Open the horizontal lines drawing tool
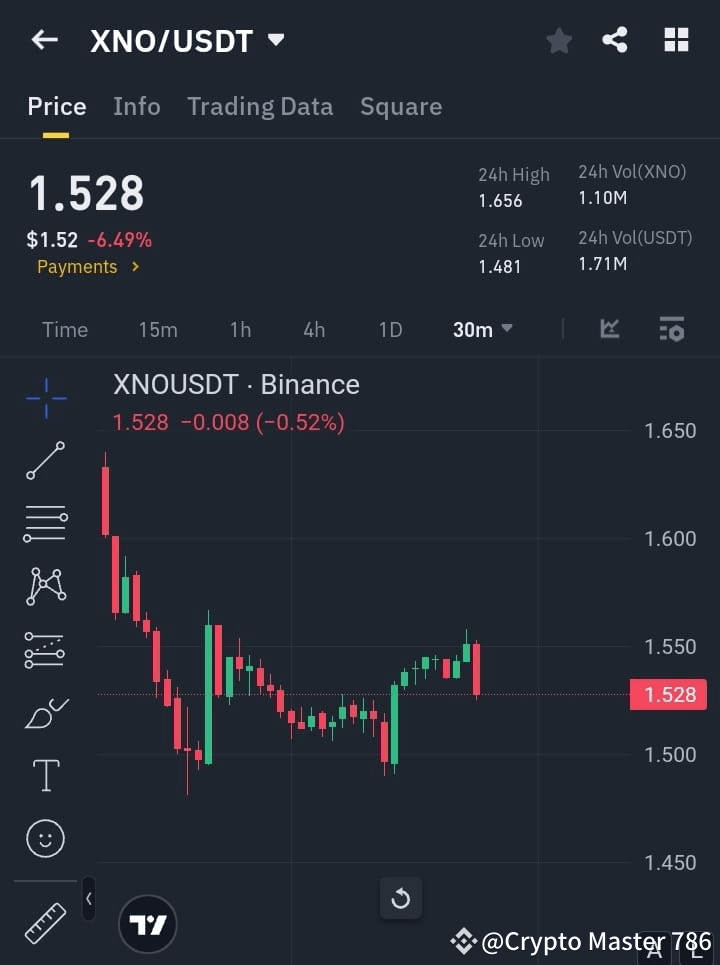Image resolution: width=720 pixels, height=965 pixels. 45,524
